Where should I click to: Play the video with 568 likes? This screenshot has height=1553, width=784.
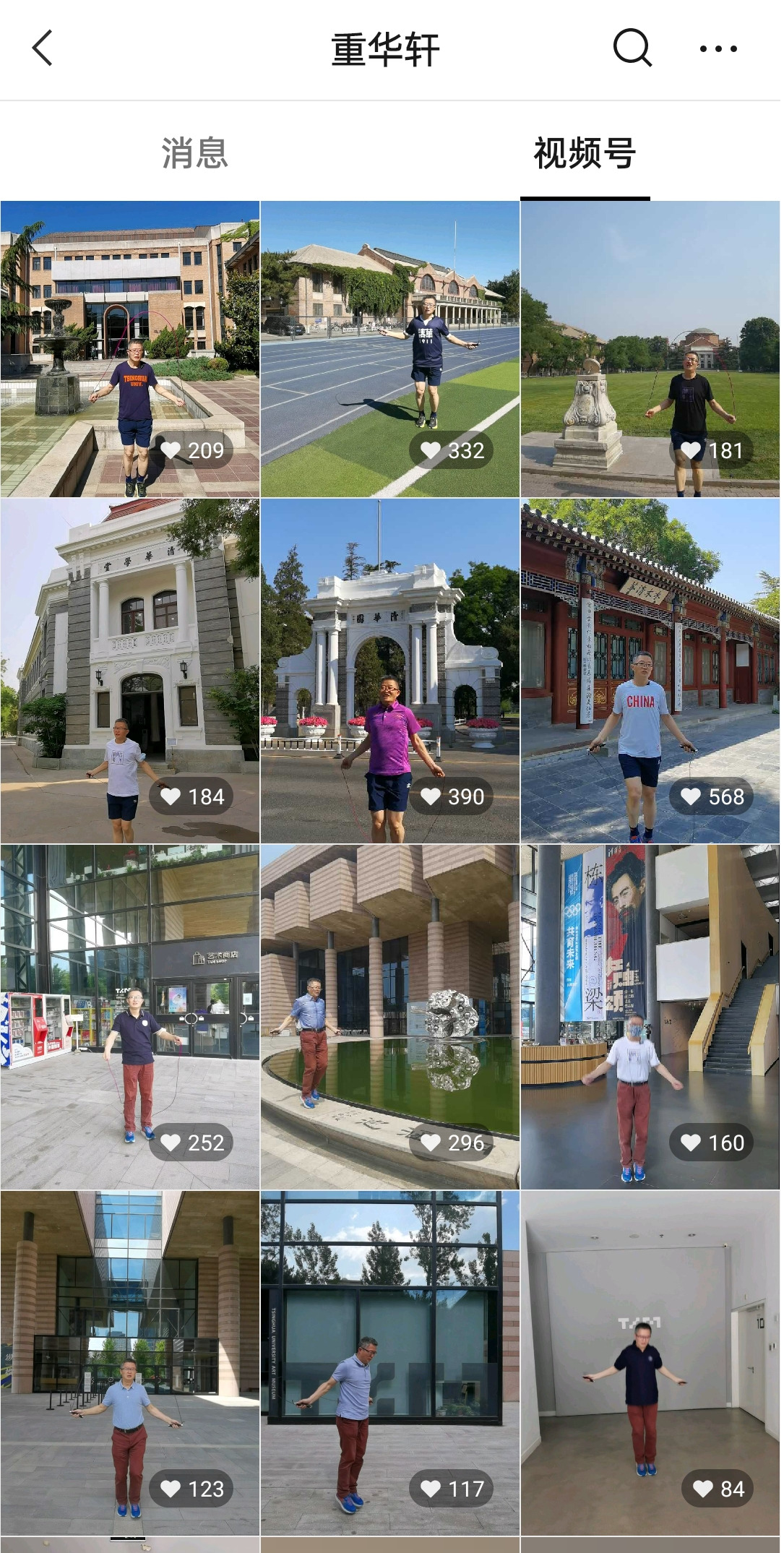[650, 671]
